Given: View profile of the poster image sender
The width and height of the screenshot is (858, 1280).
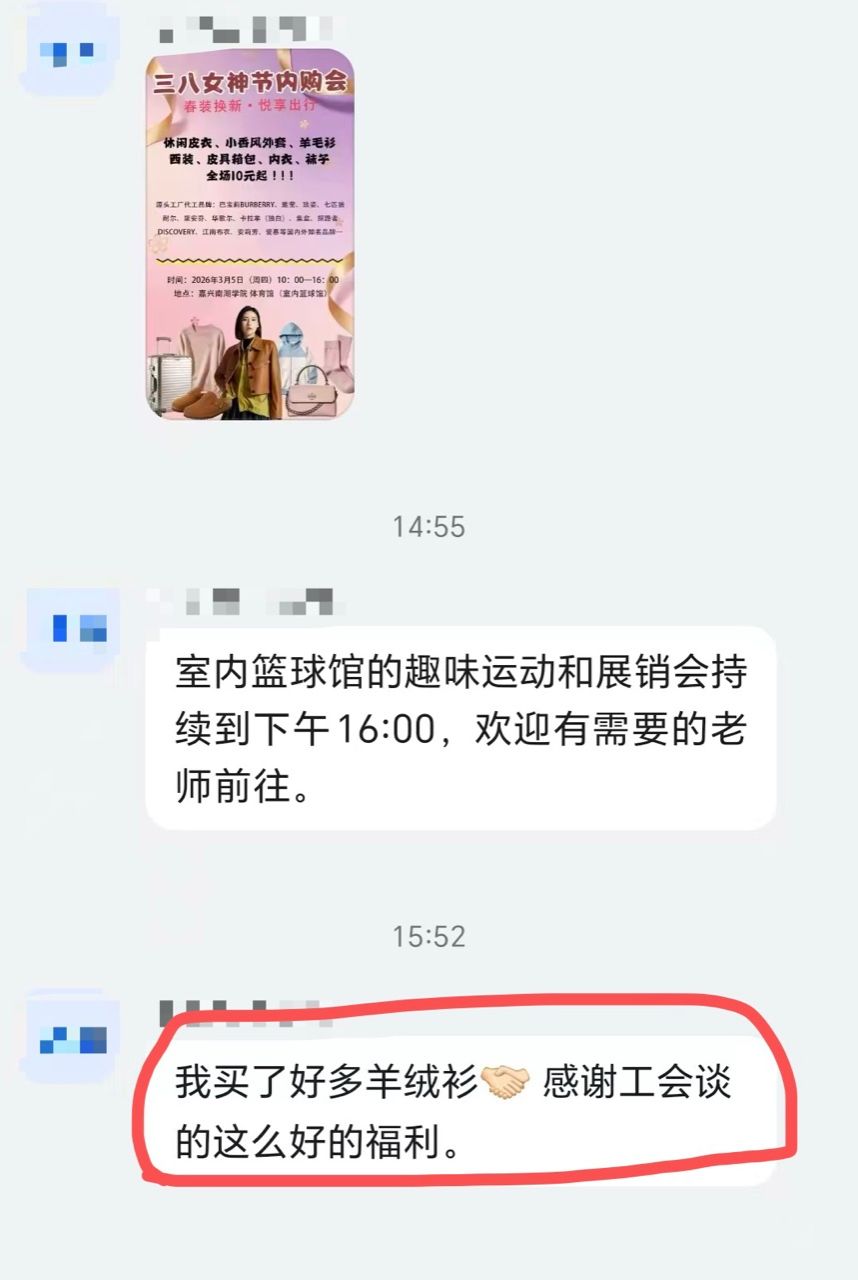Looking at the screenshot, I should point(72,50).
